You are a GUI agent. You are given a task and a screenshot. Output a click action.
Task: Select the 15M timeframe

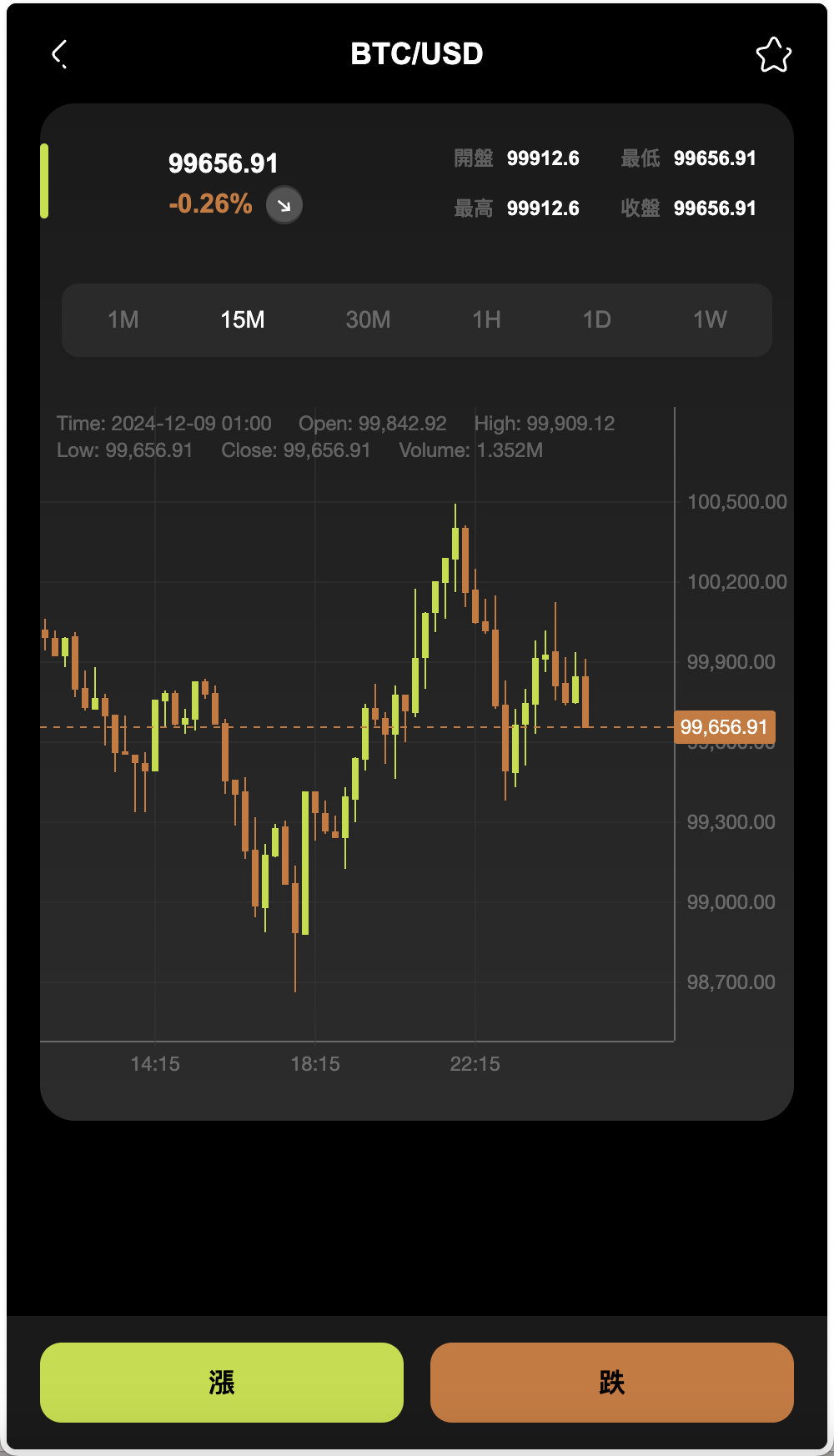coord(243,320)
